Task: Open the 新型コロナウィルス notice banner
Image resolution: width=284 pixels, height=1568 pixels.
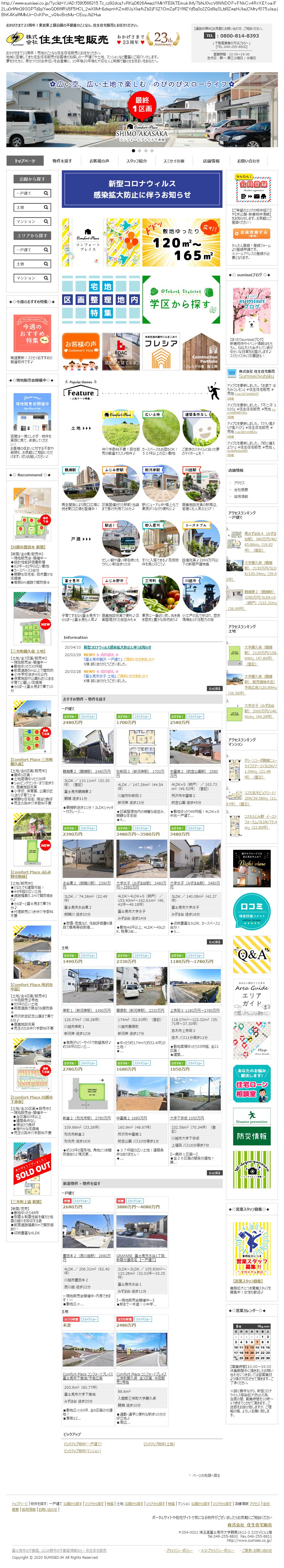Action: click(x=141, y=189)
